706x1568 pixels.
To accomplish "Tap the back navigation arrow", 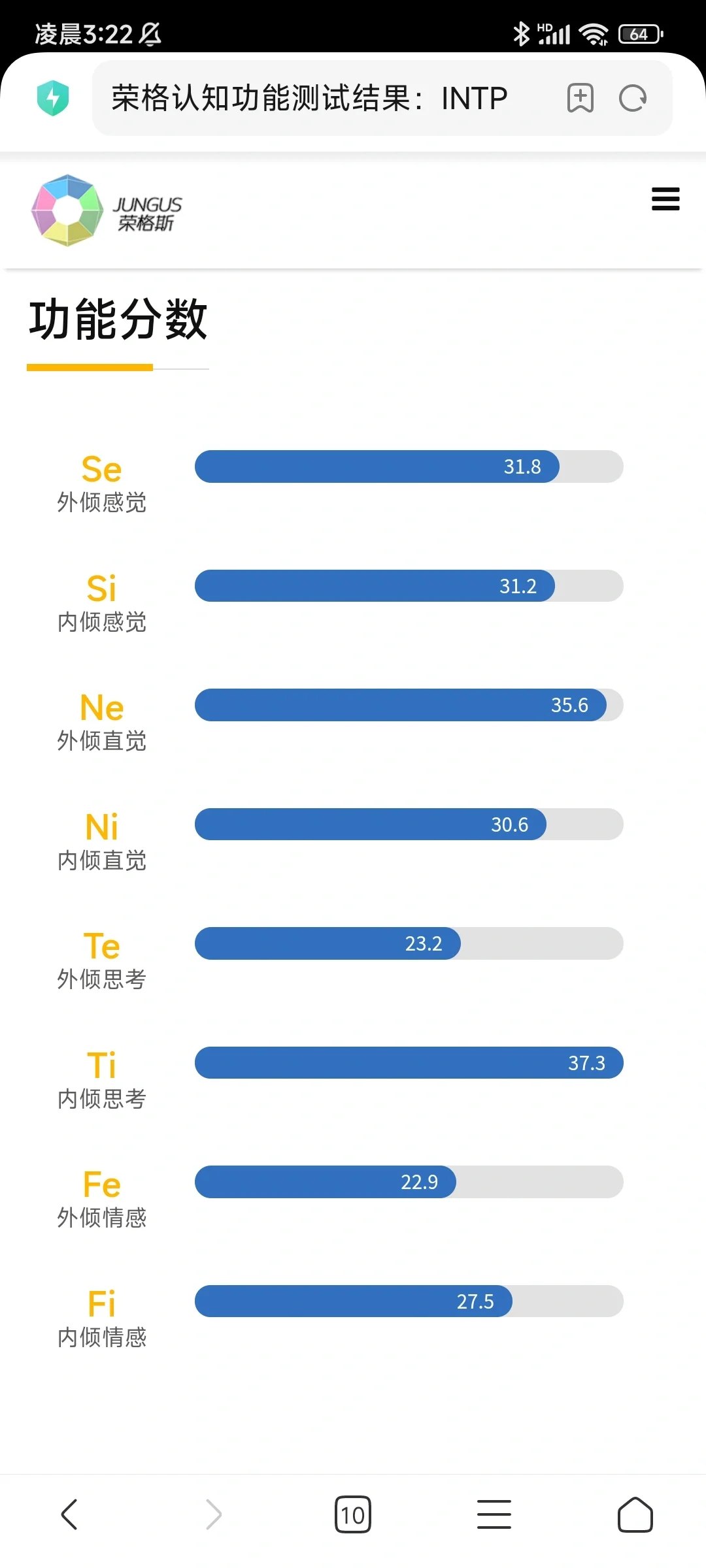I will tap(69, 1515).
